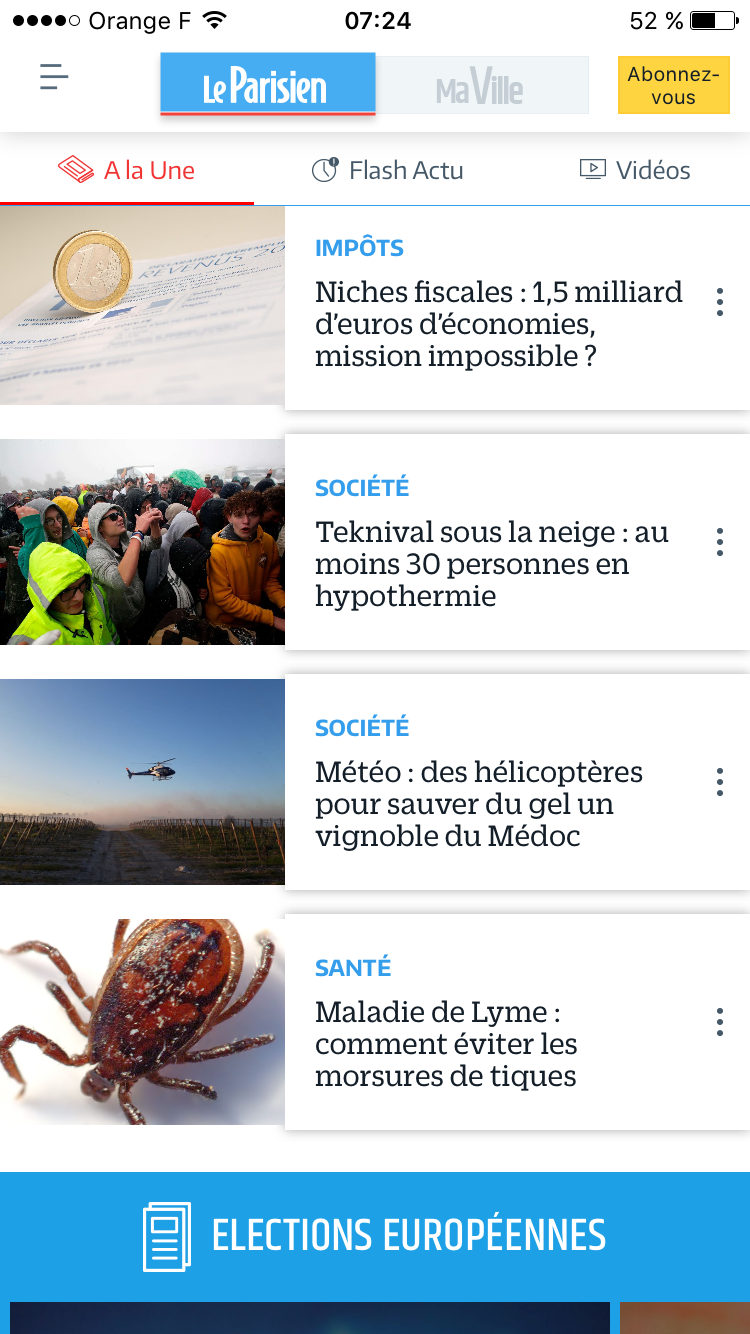Open the Teknival sous la neige article

492,563
